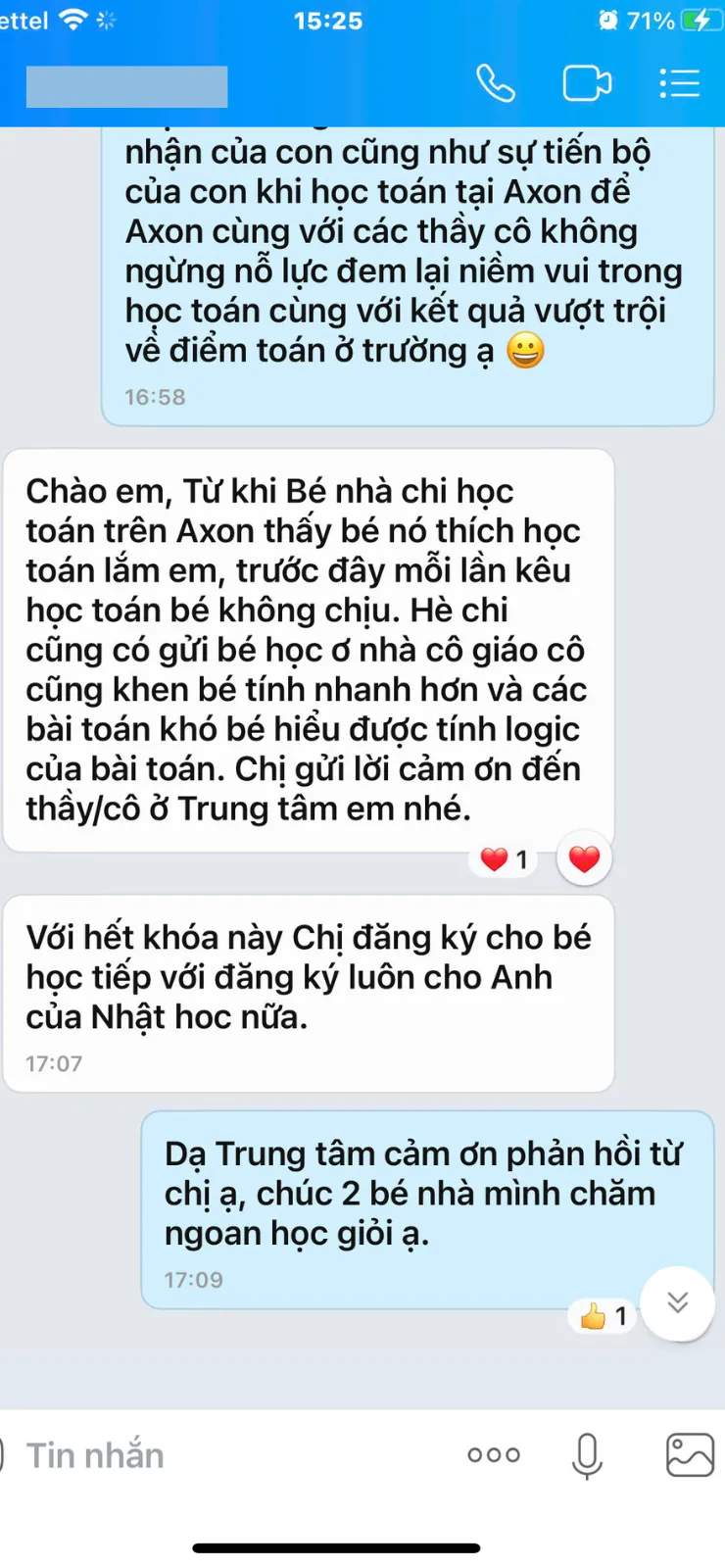Start a voice call with this contact

point(496,84)
